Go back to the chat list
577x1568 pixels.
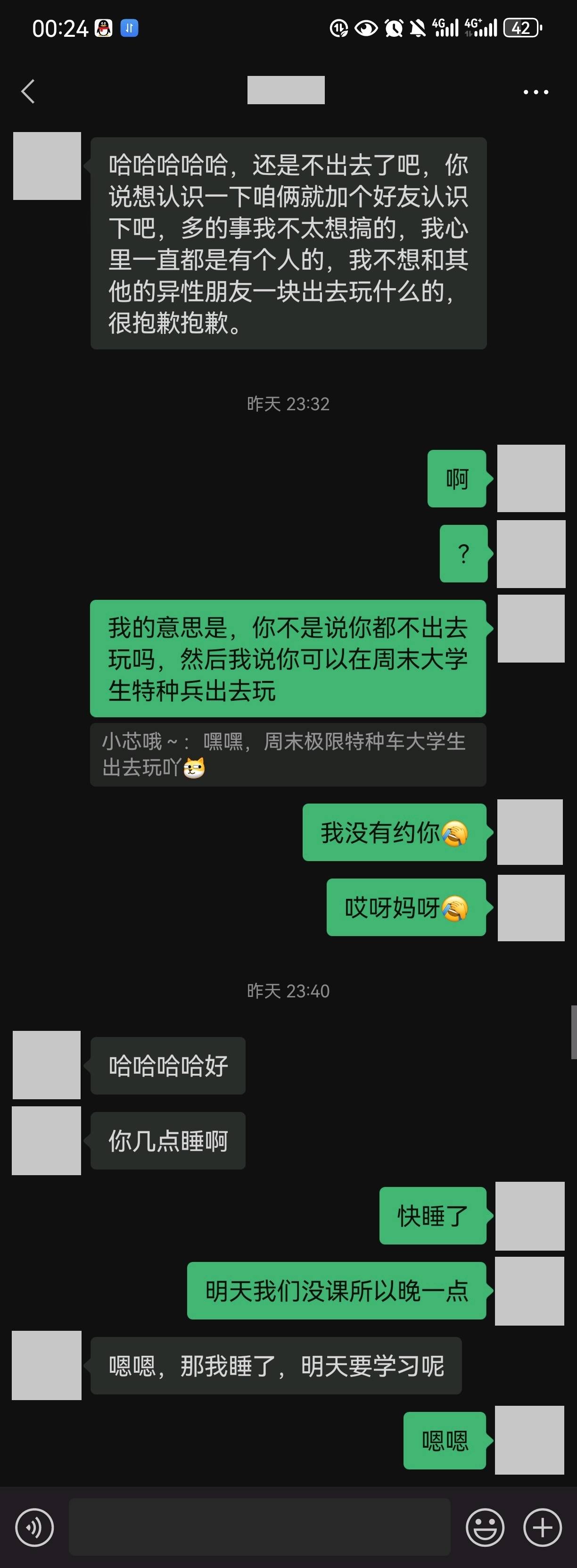tap(28, 92)
